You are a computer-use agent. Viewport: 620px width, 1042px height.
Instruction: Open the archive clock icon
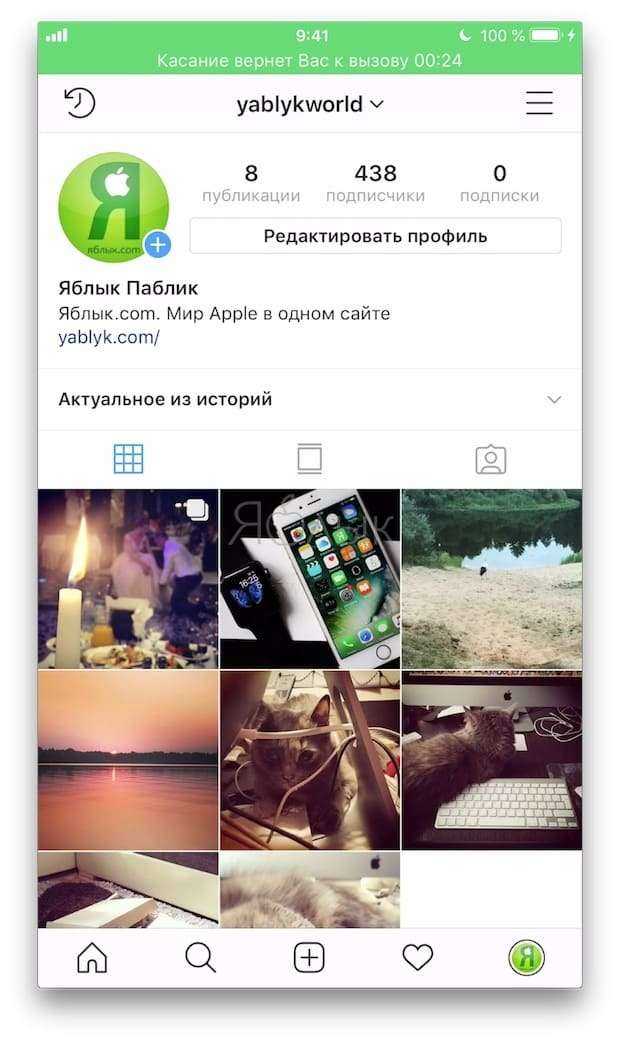pos(79,103)
